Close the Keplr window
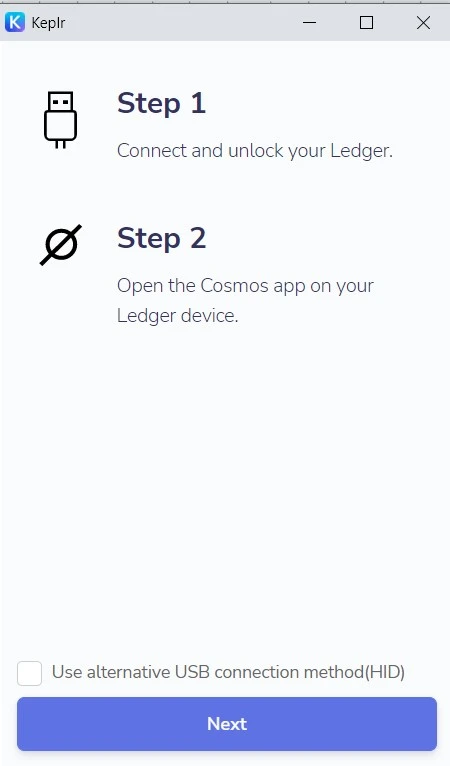 click(x=423, y=22)
